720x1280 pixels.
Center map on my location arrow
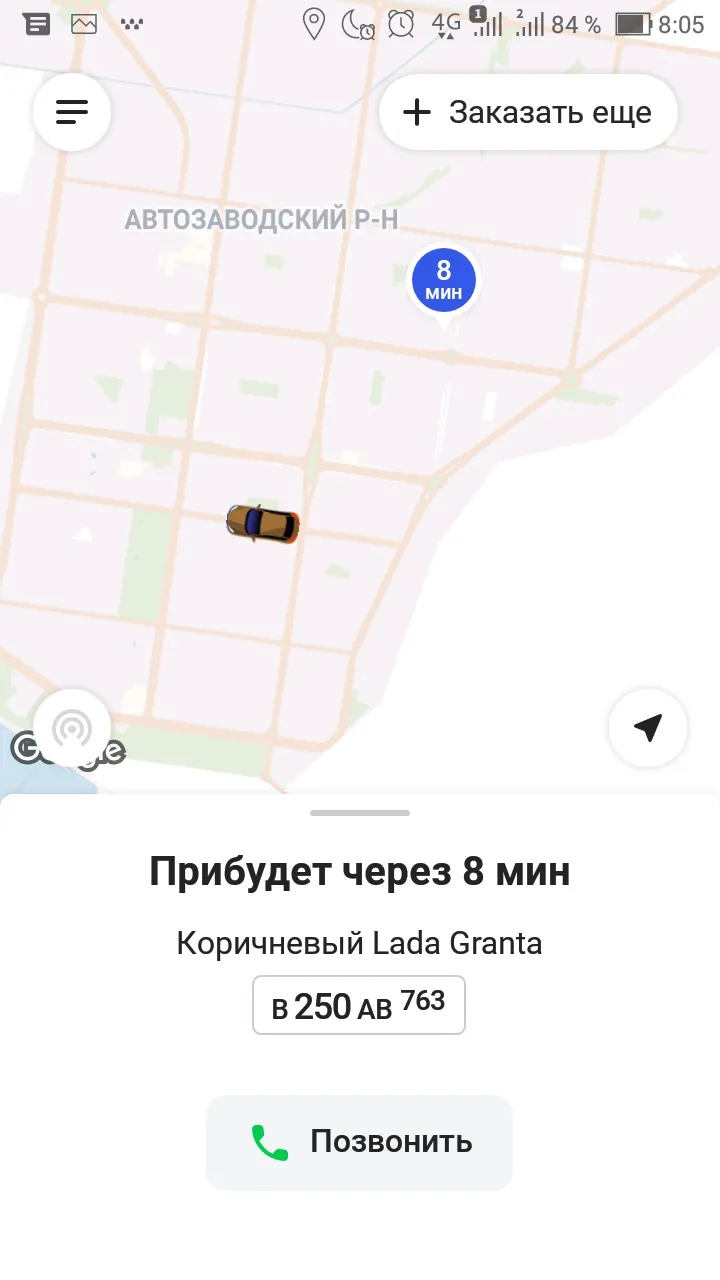(648, 728)
